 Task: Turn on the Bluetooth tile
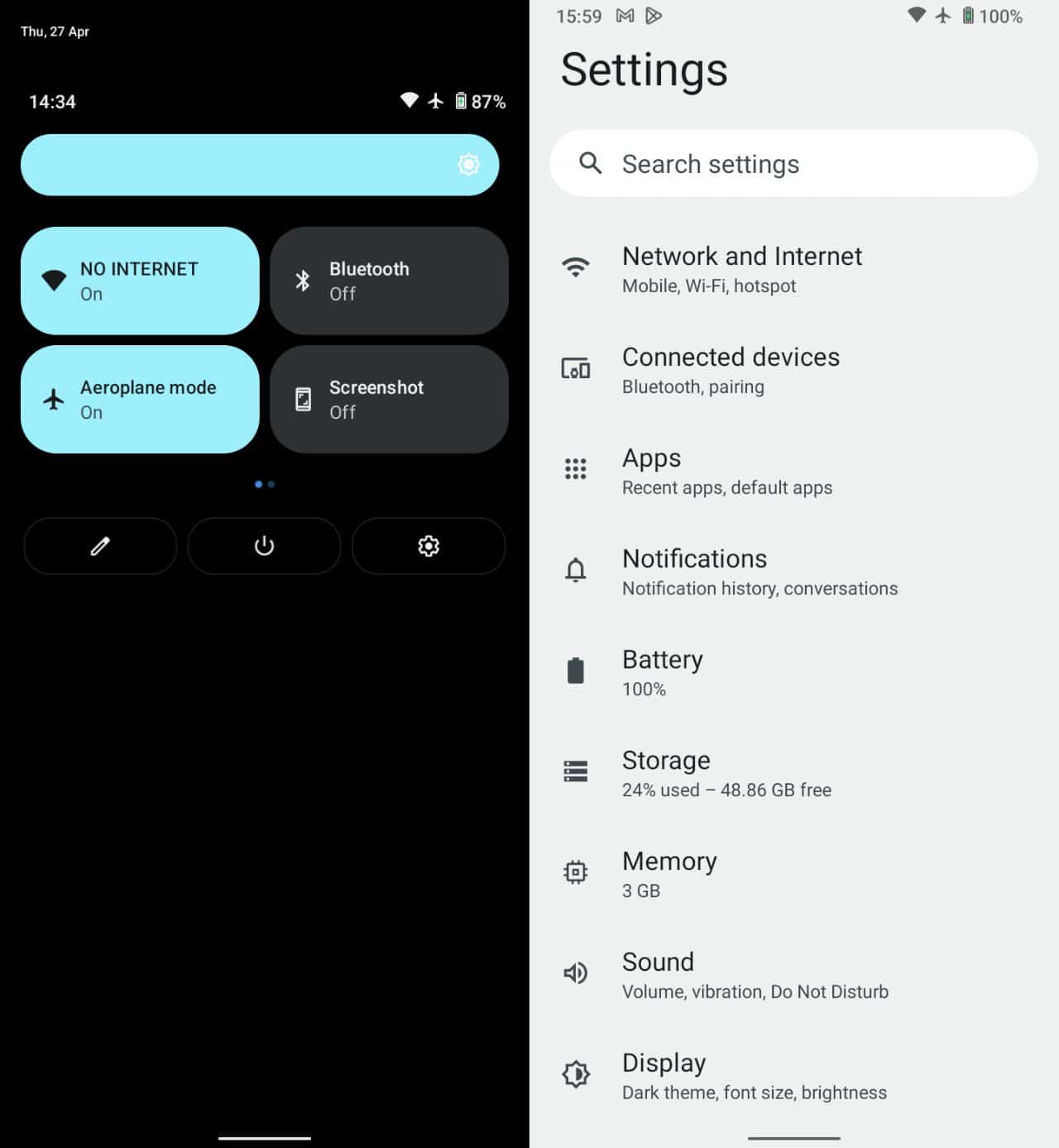click(389, 281)
